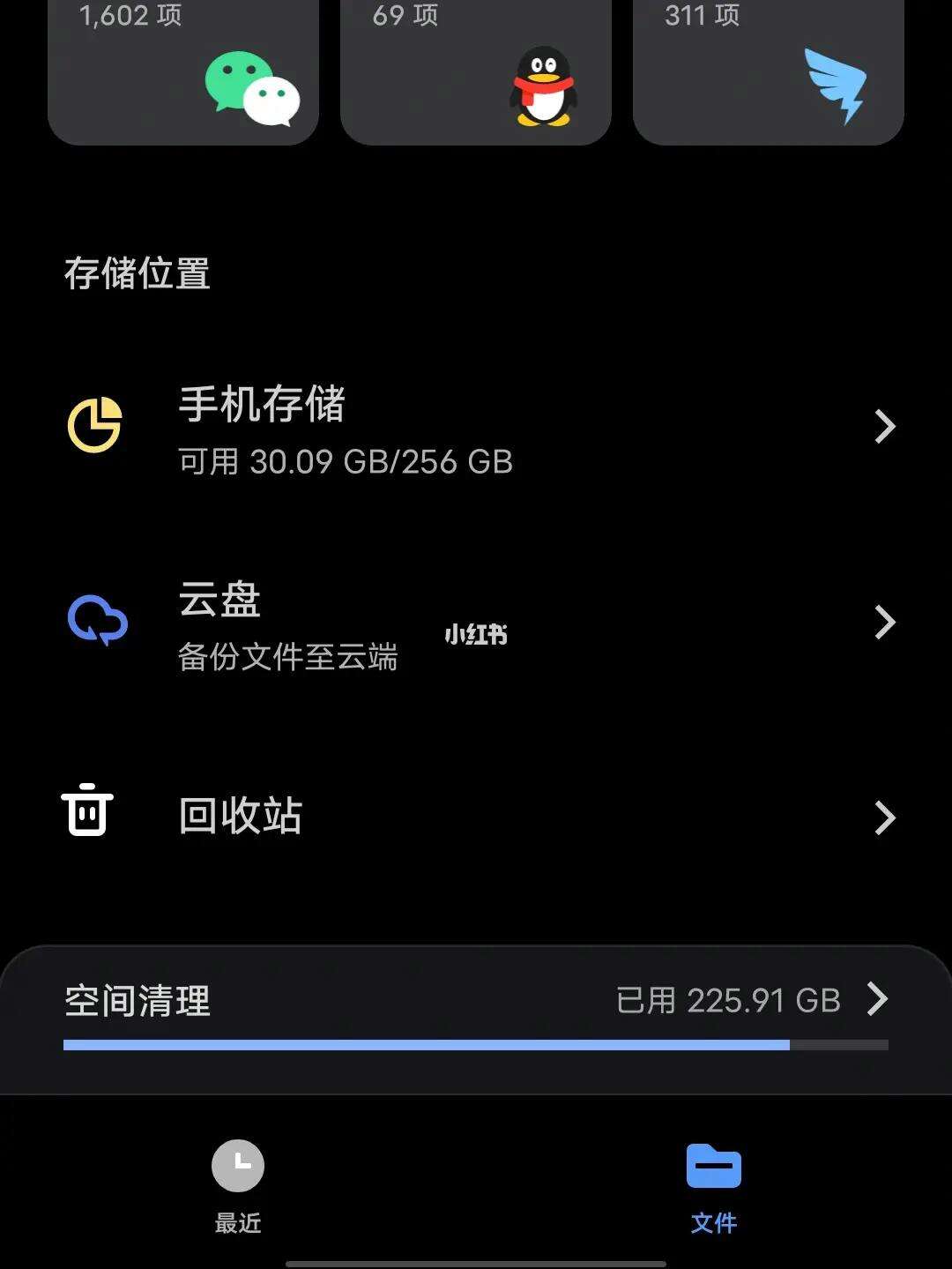Open 回收站 recycle bin

point(476,817)
